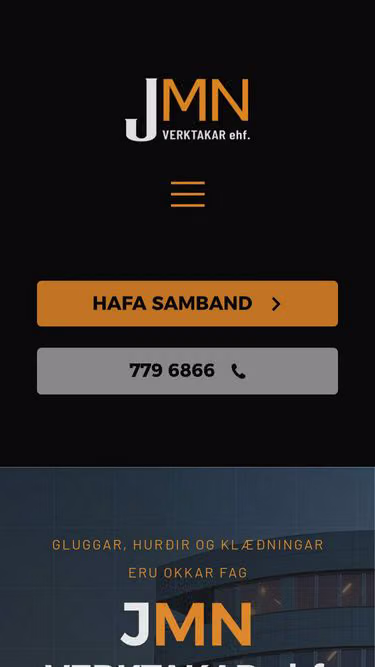375x667 pixels.
Task: Call the 779 6866 phone button
Action: tap(188, 371)
